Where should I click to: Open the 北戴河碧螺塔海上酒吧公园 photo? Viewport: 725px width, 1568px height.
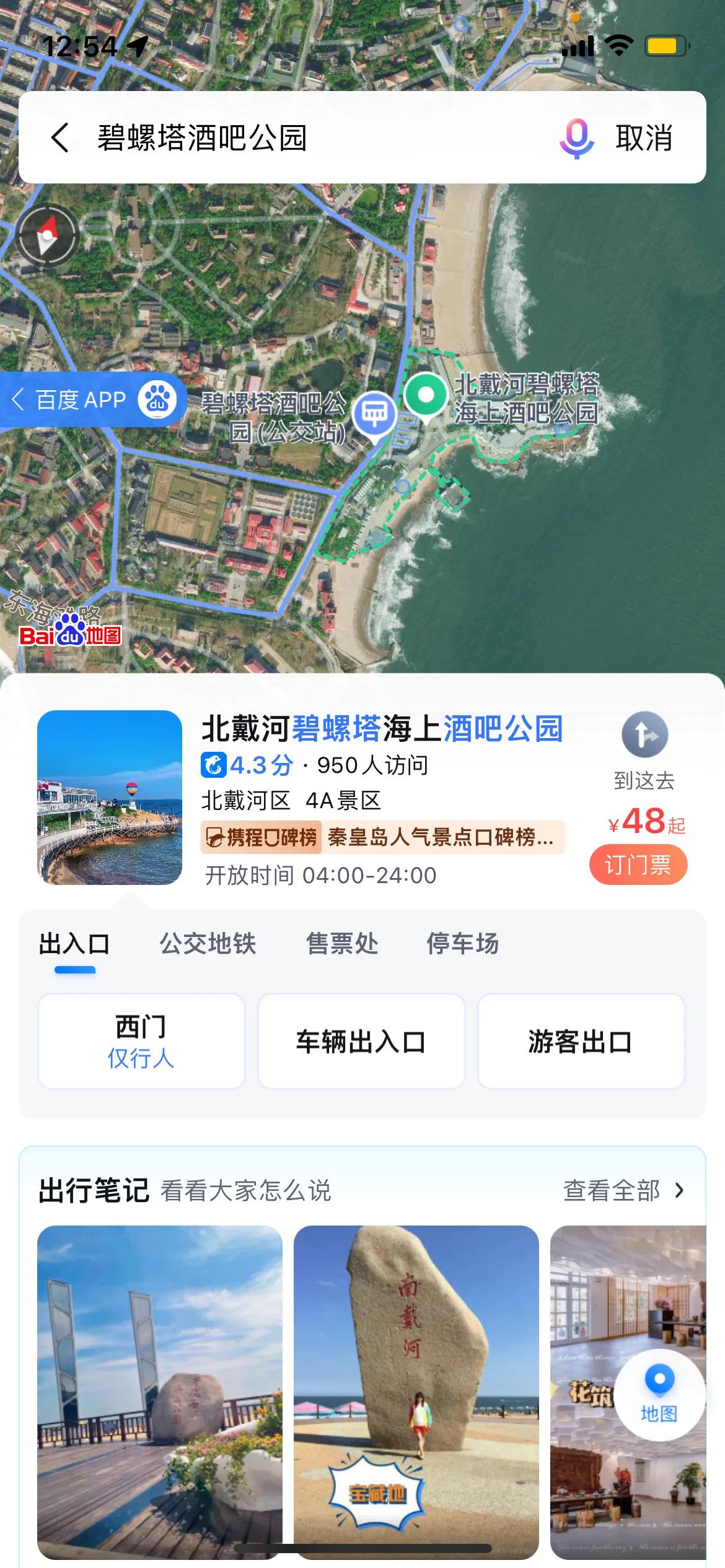[x=110, y=797]
